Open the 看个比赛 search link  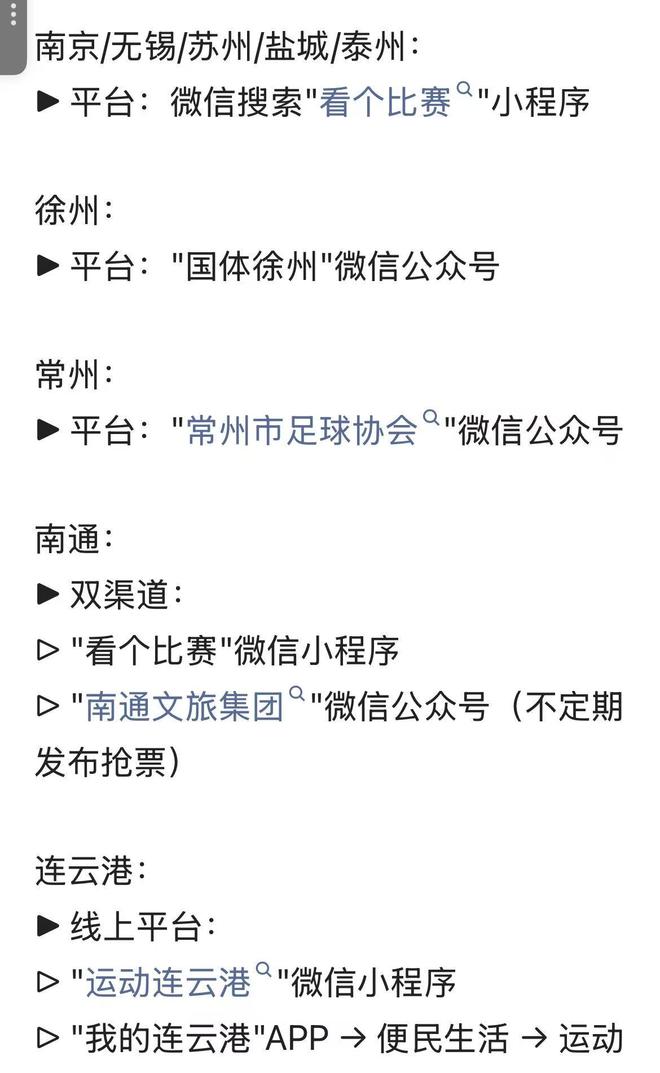[385, 102]
